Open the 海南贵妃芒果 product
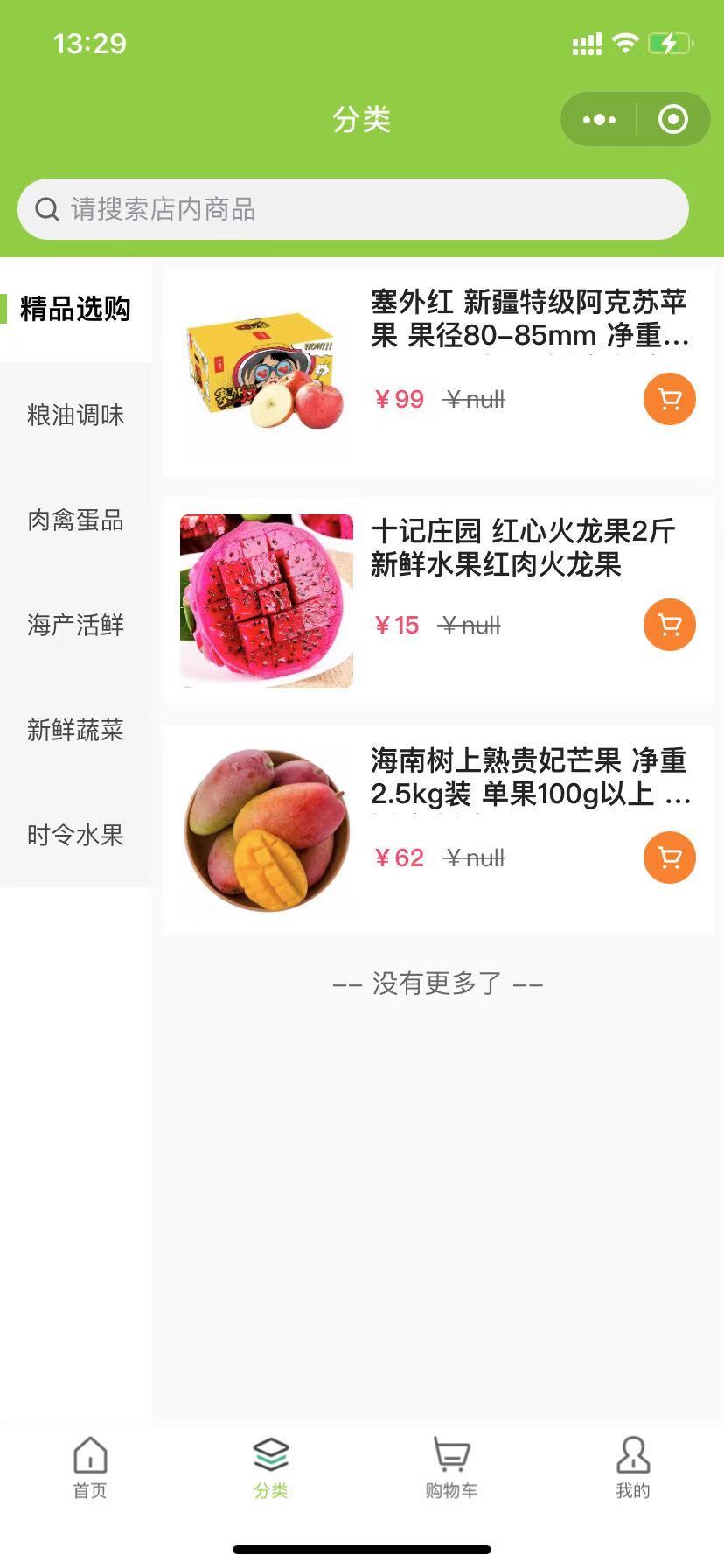 point(529,777)
